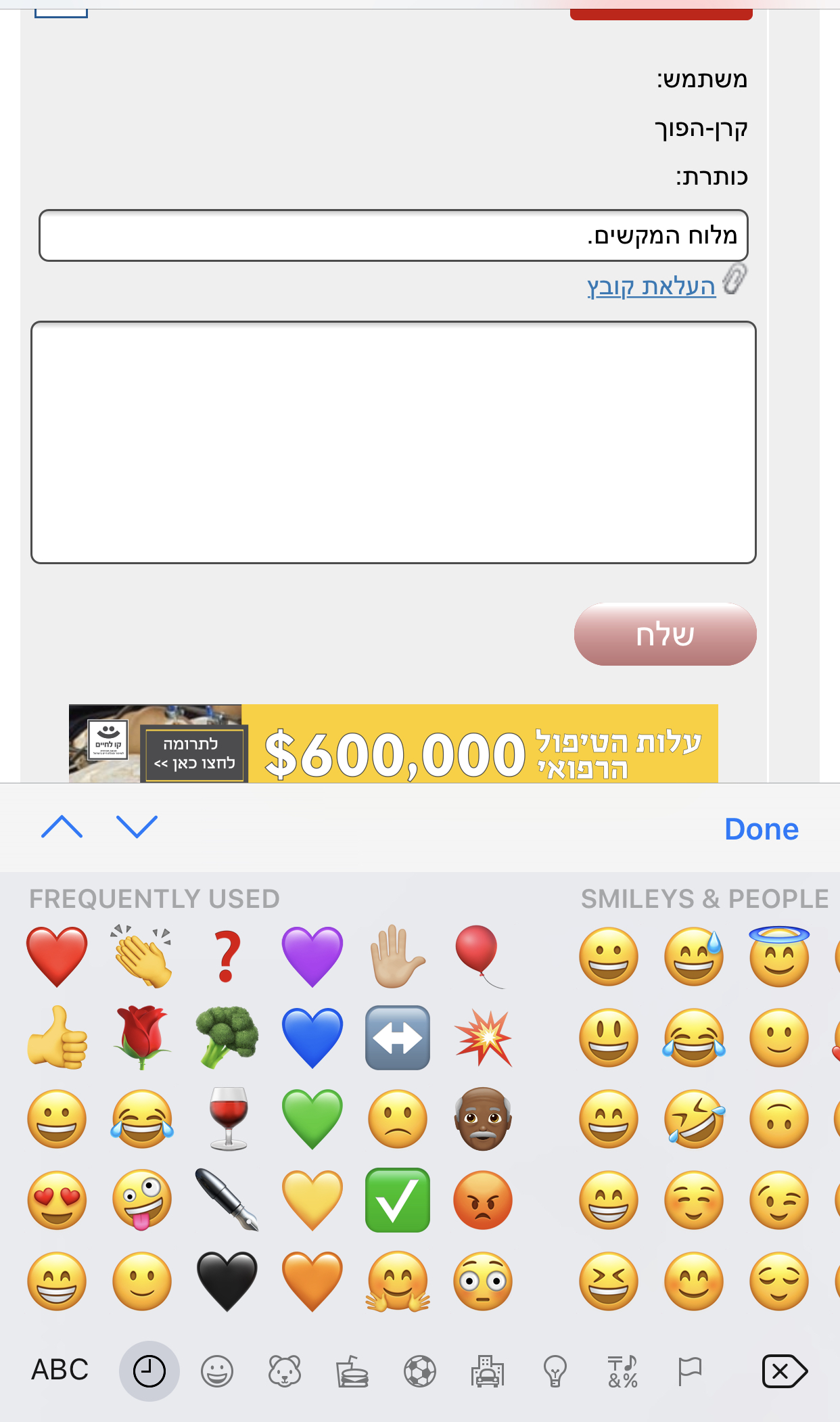Insert the thumbs up emoji
Screen dimensions: 840x1422
click(x=57, y=1037)
